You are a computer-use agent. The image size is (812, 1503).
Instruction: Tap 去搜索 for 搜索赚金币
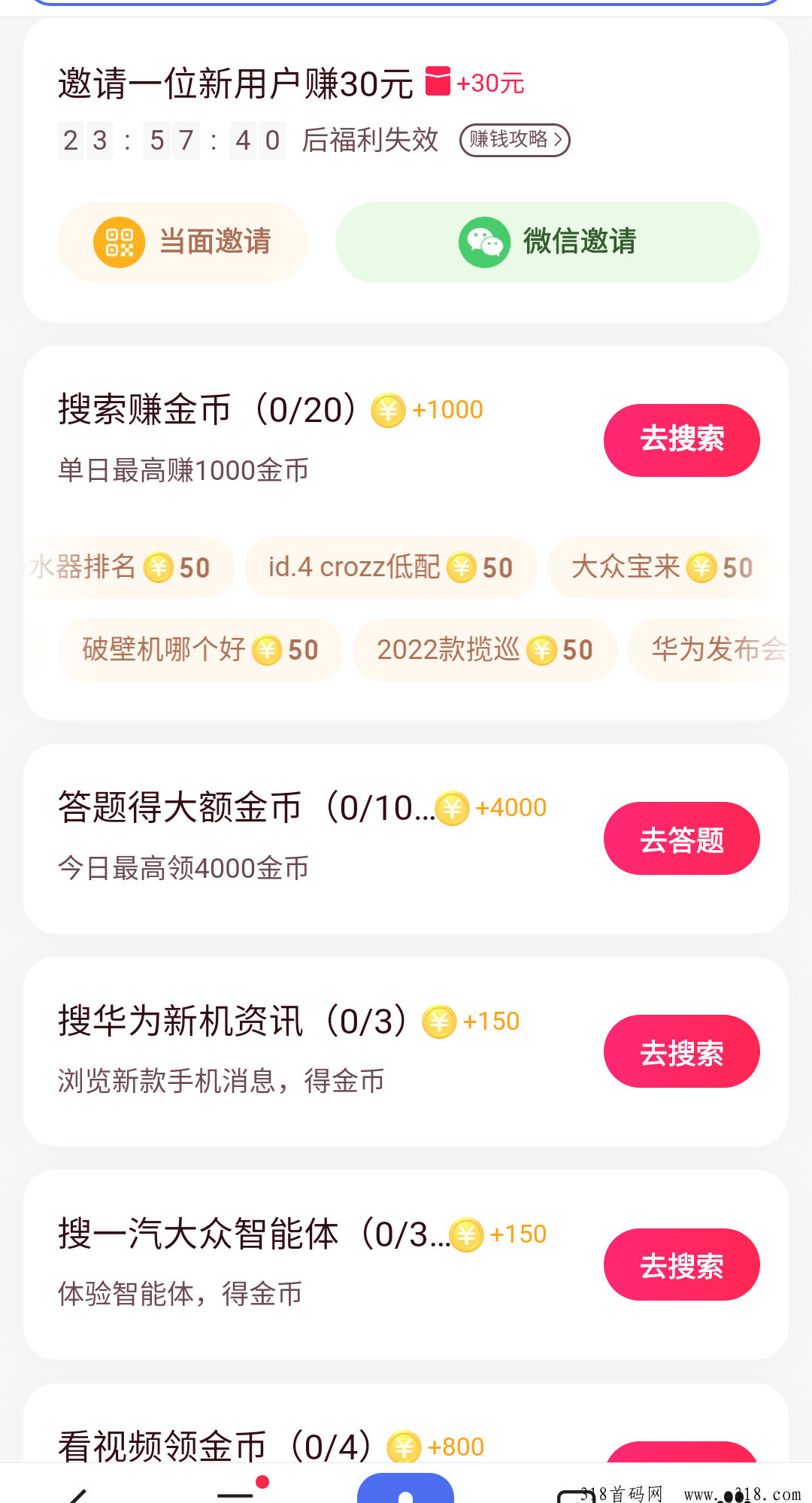pos(682,440)
